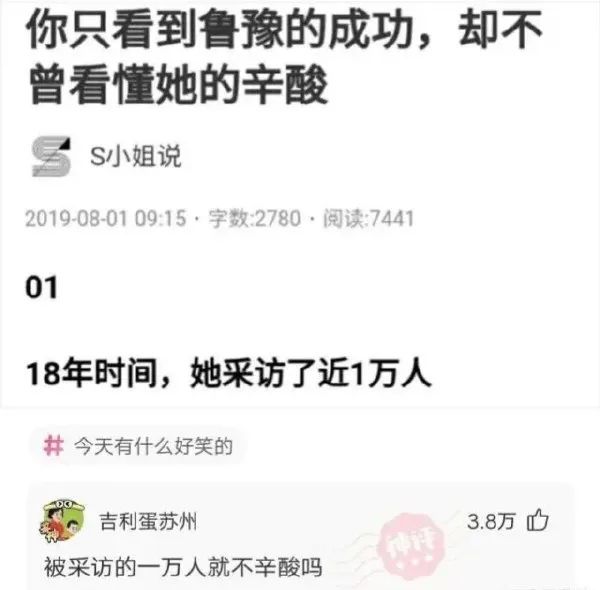
Task: Like the comment by 吉利蛋苏州
Action: [x=538, y=520]
